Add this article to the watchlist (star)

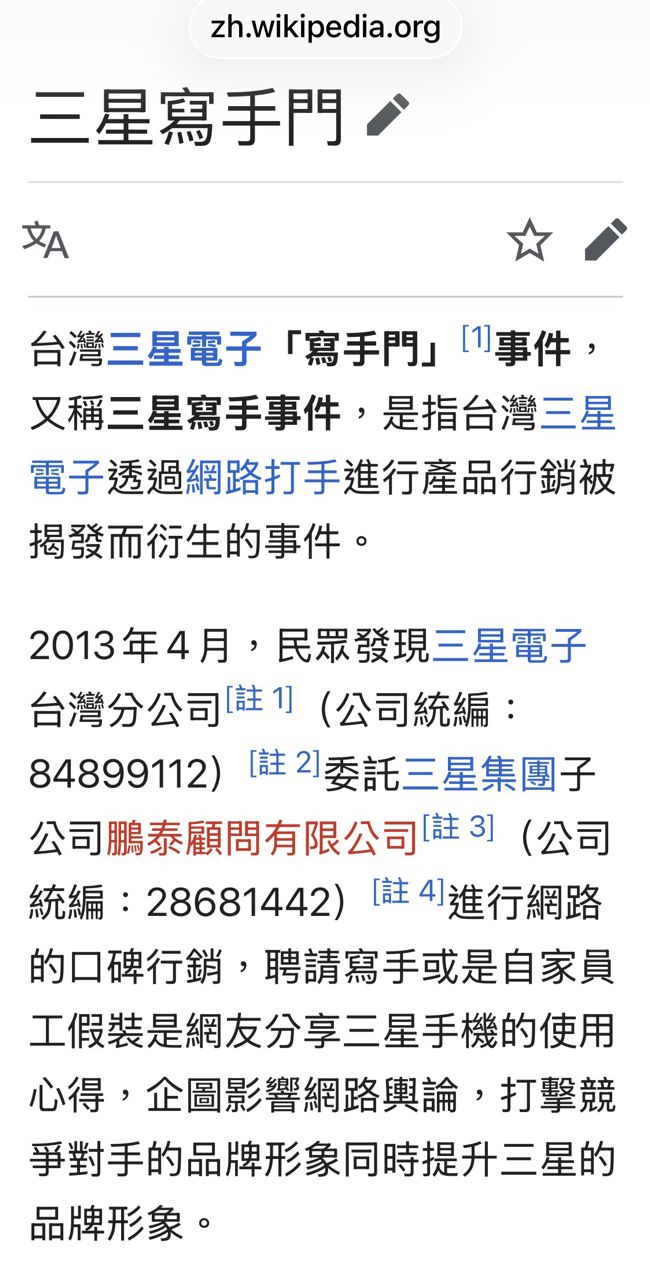click(x=529, y=240)
